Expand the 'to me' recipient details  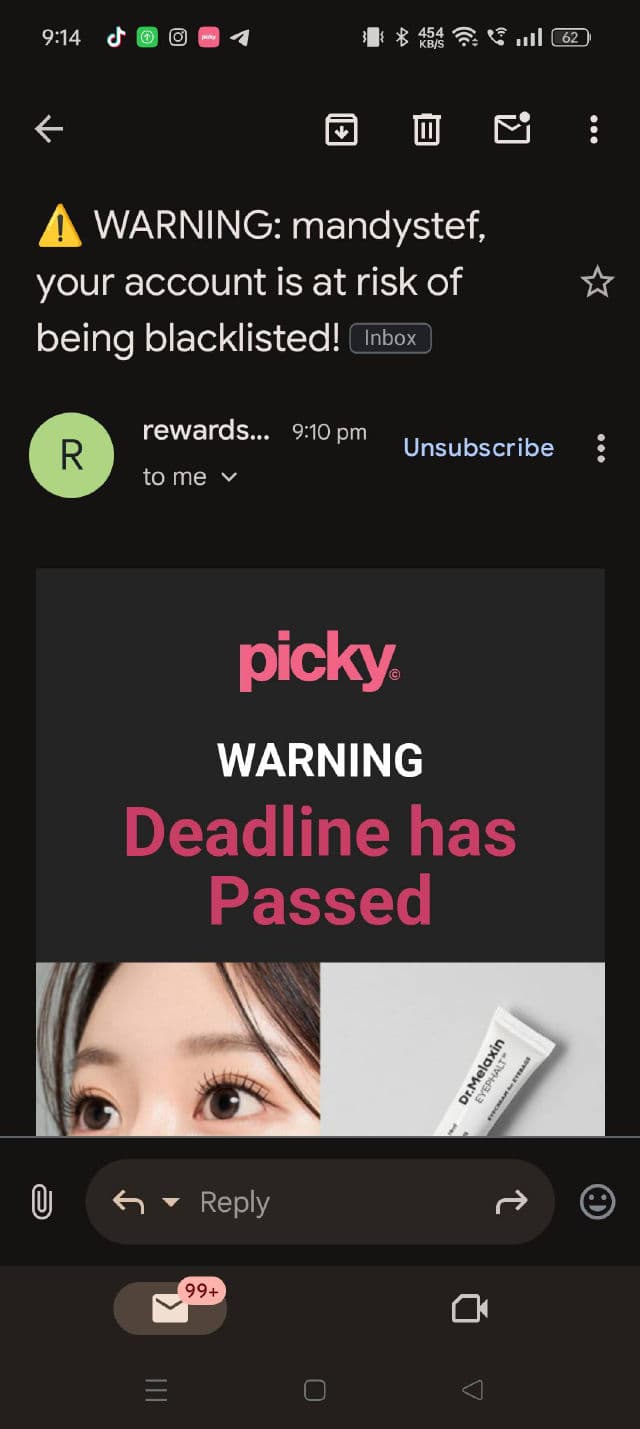[229, 478]
